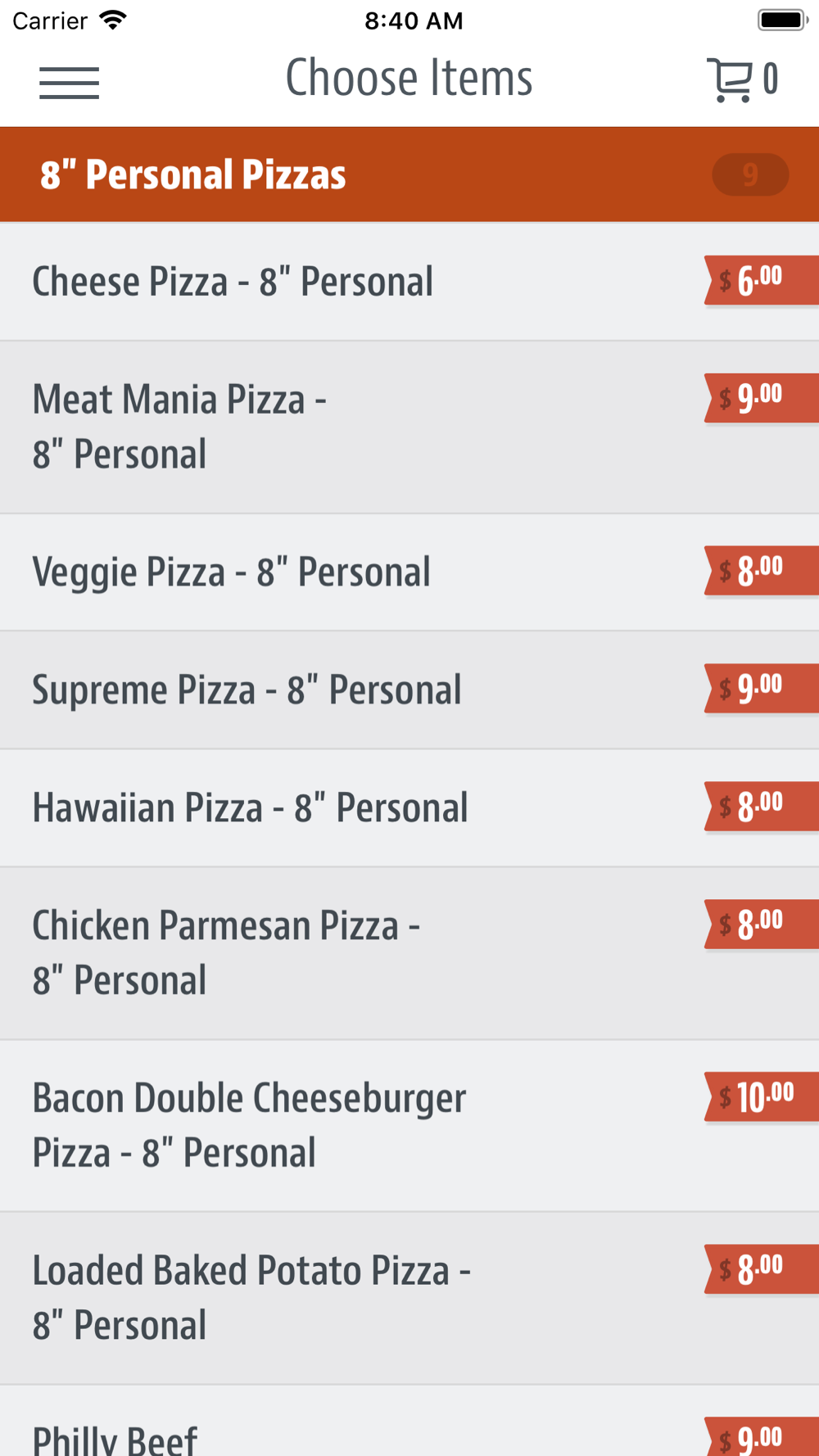Pick Supreme Pizza - 8" Personal
The image size is (819, 1456).
[409, 690]
